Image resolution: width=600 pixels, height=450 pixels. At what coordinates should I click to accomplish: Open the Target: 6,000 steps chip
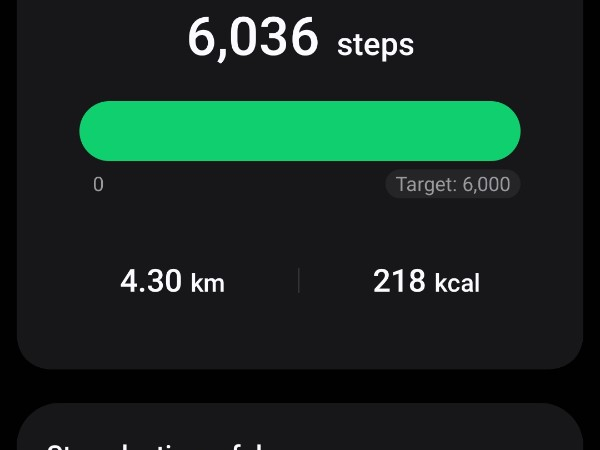click(453, 184)
